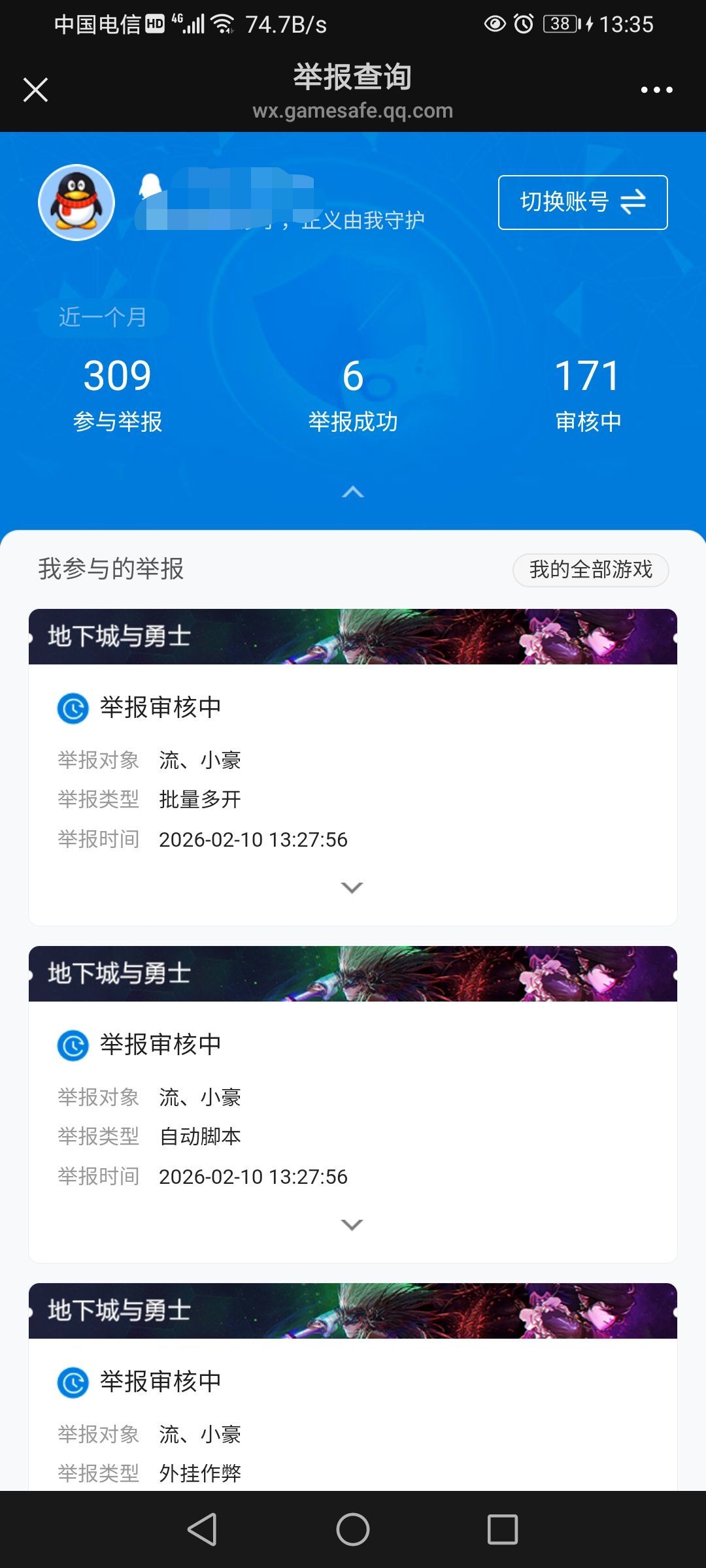This screenshot has width=706, height=1568.
Task: Click the alarm clock icon in the status bar
Action: pos(523,24)
